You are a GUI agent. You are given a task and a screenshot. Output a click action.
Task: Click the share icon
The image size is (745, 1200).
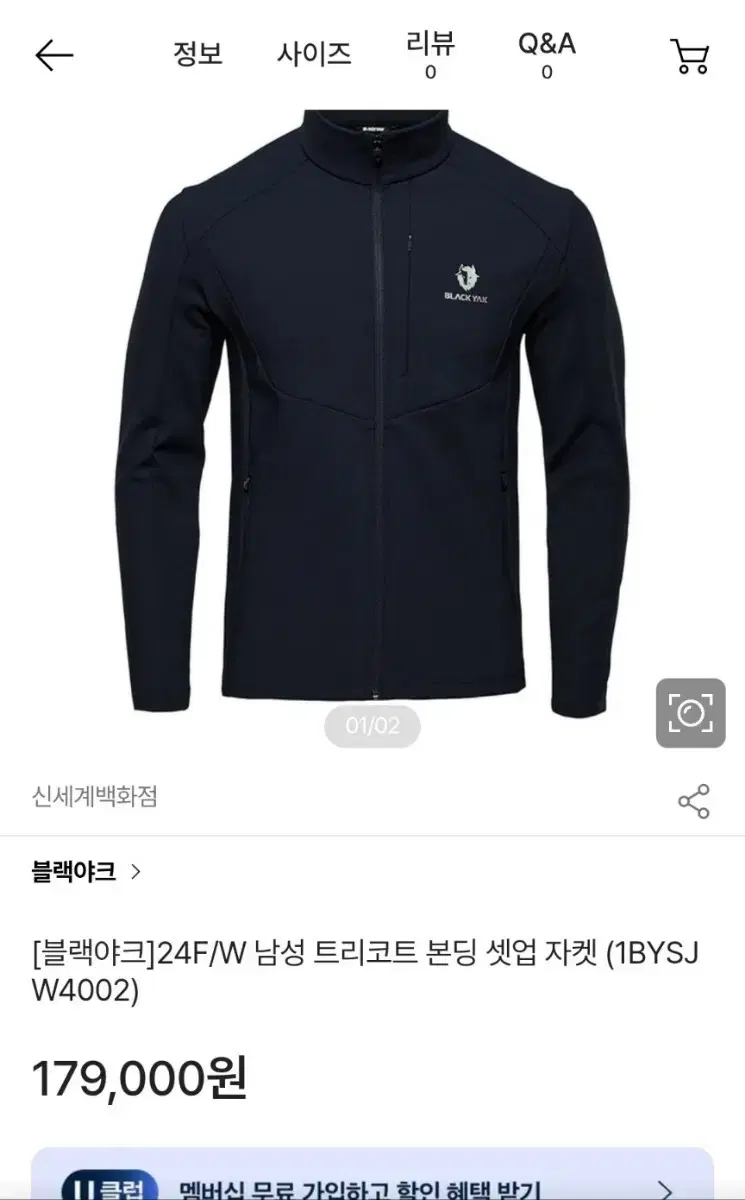pyautogui.click(x=693, y=798)
